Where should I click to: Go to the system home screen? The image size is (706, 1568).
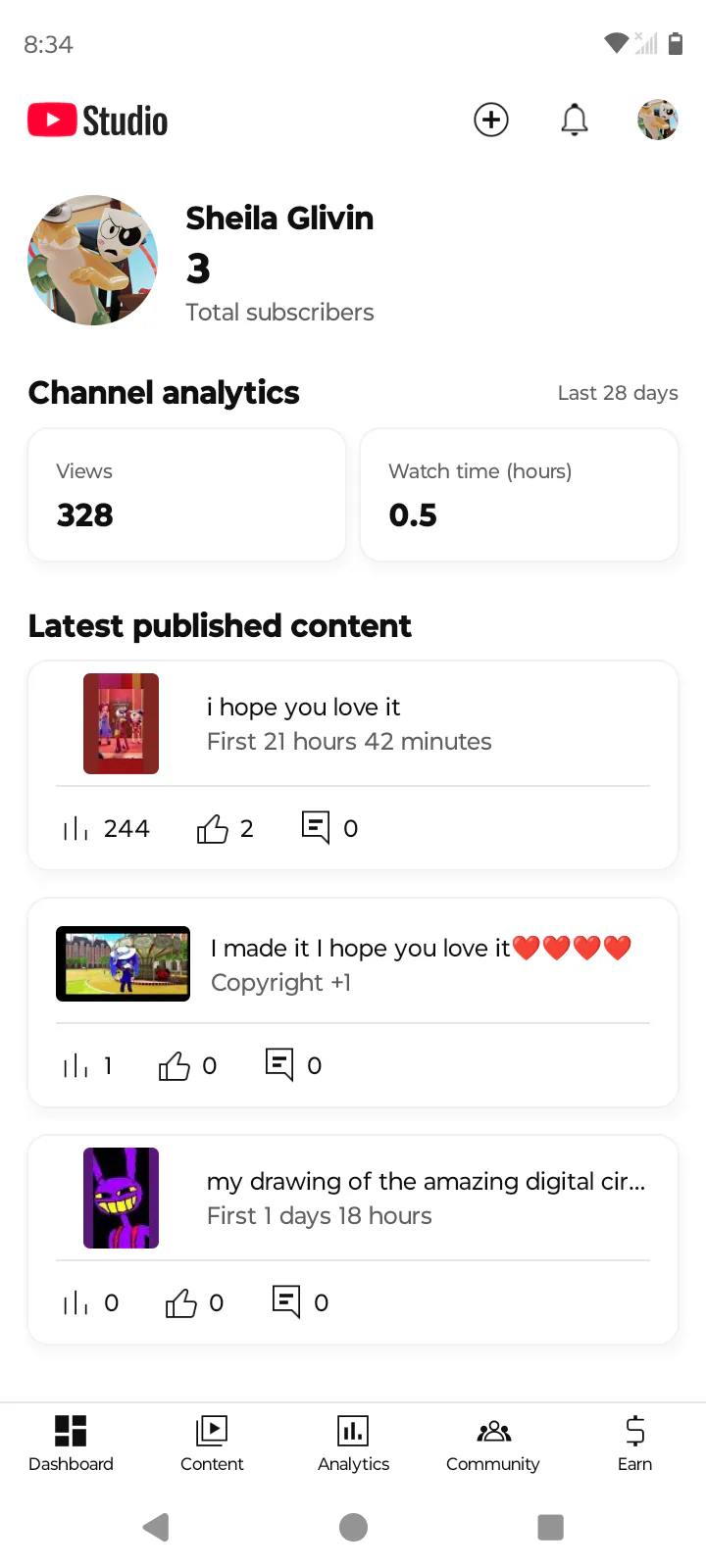click(x=353, y=1527)
